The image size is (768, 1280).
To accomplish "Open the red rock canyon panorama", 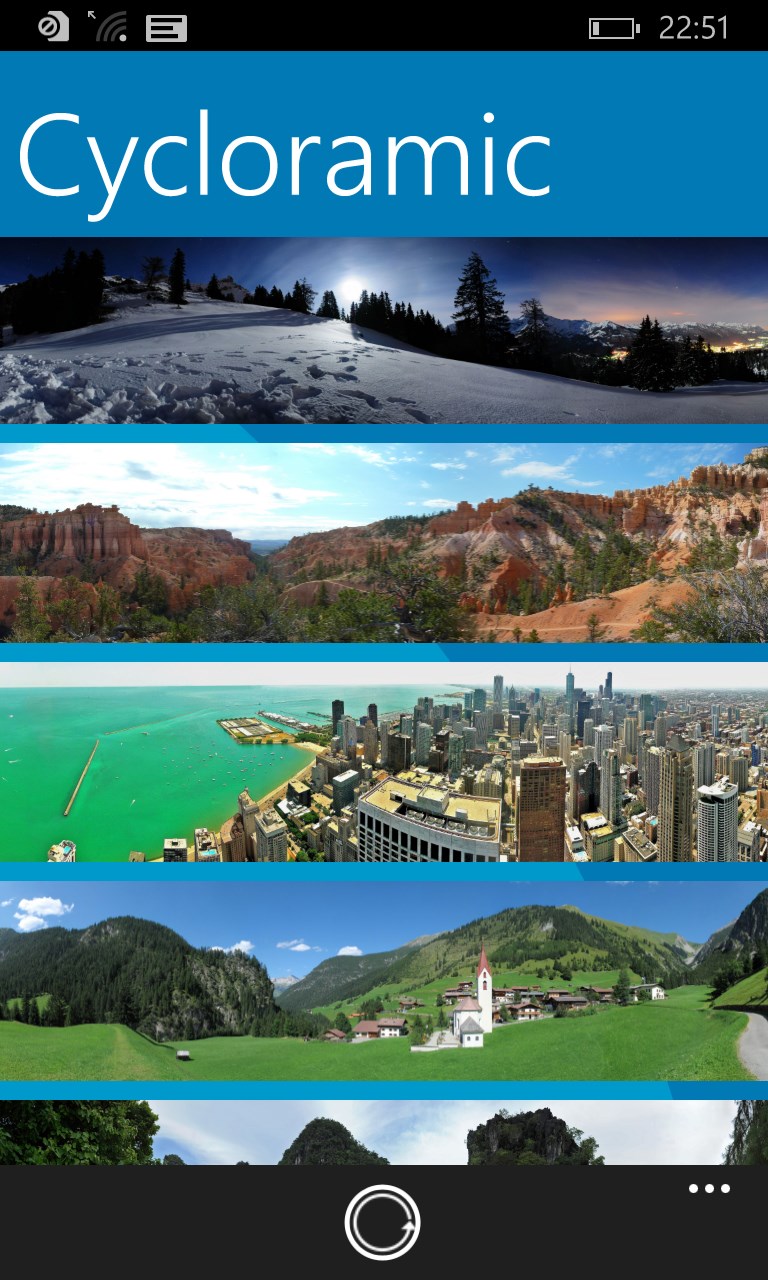I will [384, 542].
